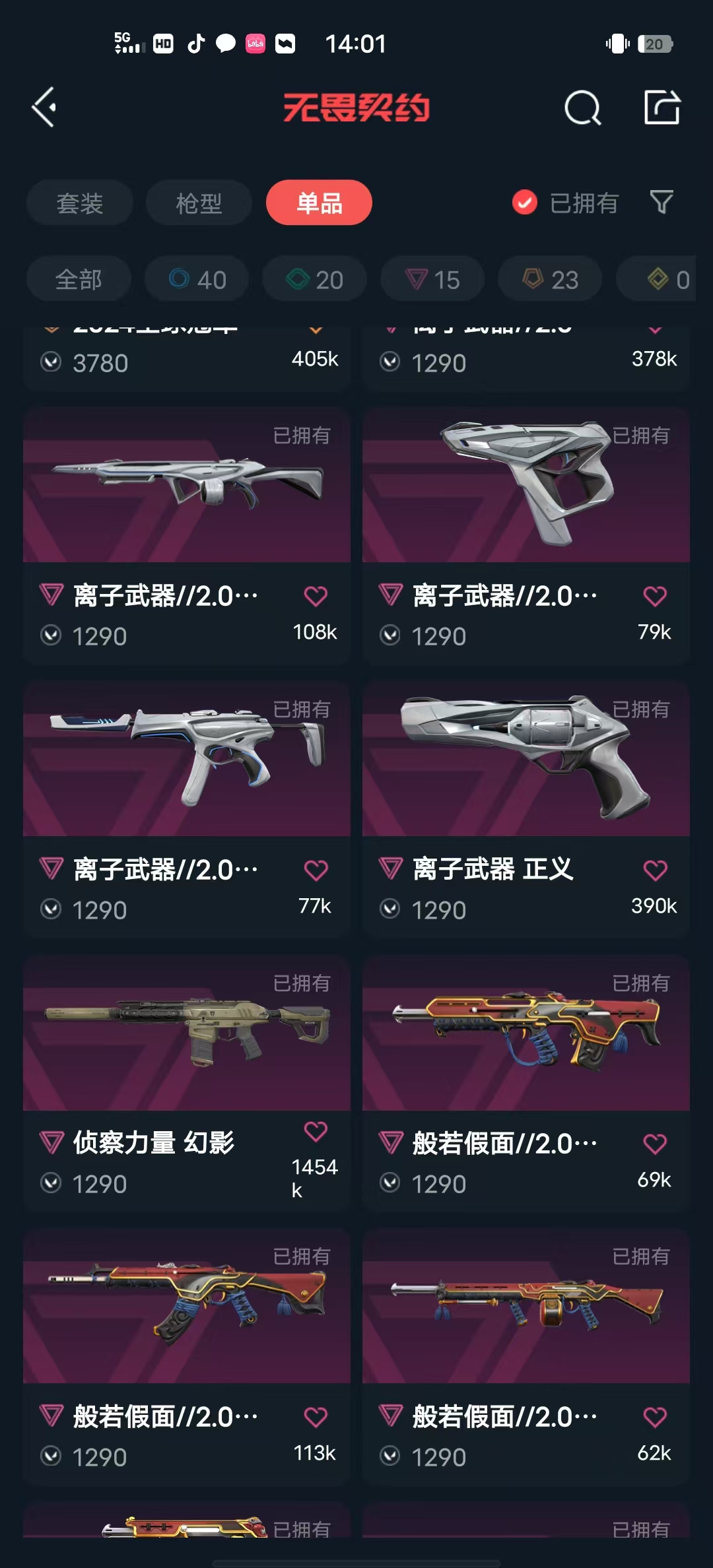Like the 侦察力量 幻影 skin
Screen dimensions: 713x1568
pos(316,1132)
